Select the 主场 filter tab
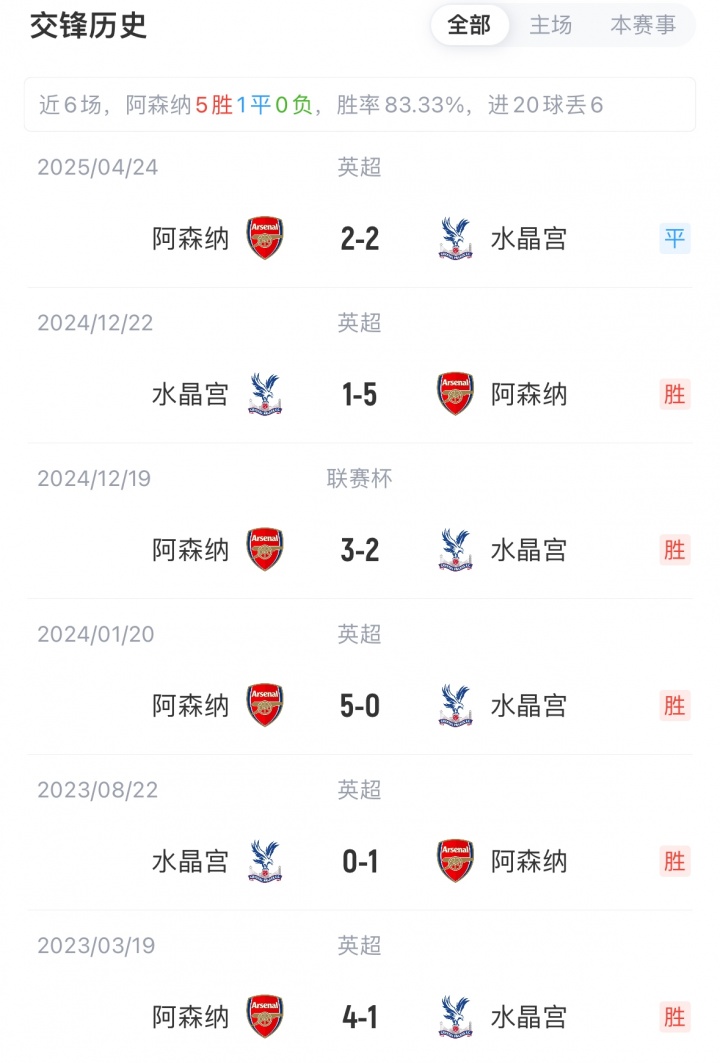This screenshot has width=720, height=1063. 551,25
